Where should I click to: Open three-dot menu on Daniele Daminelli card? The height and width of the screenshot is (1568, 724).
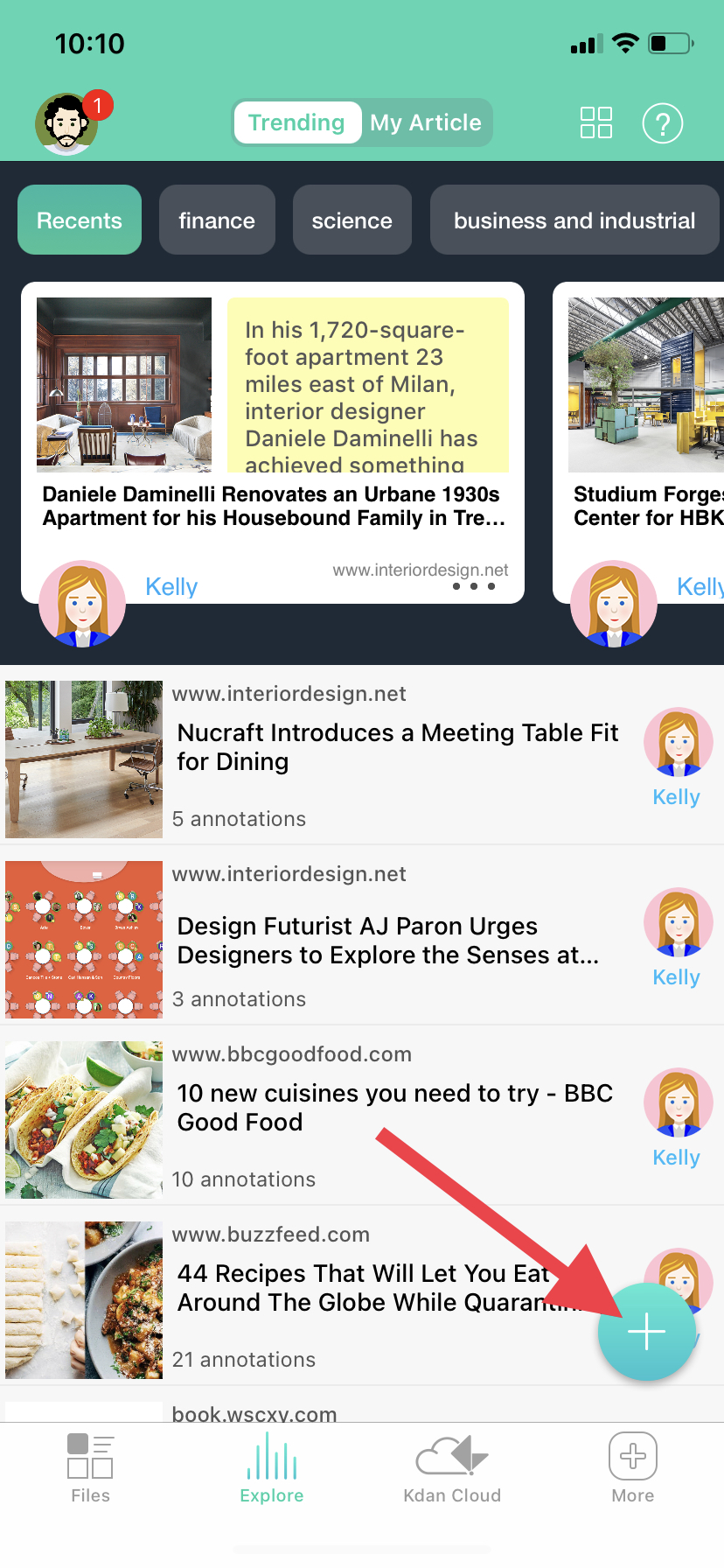point(474,586)
